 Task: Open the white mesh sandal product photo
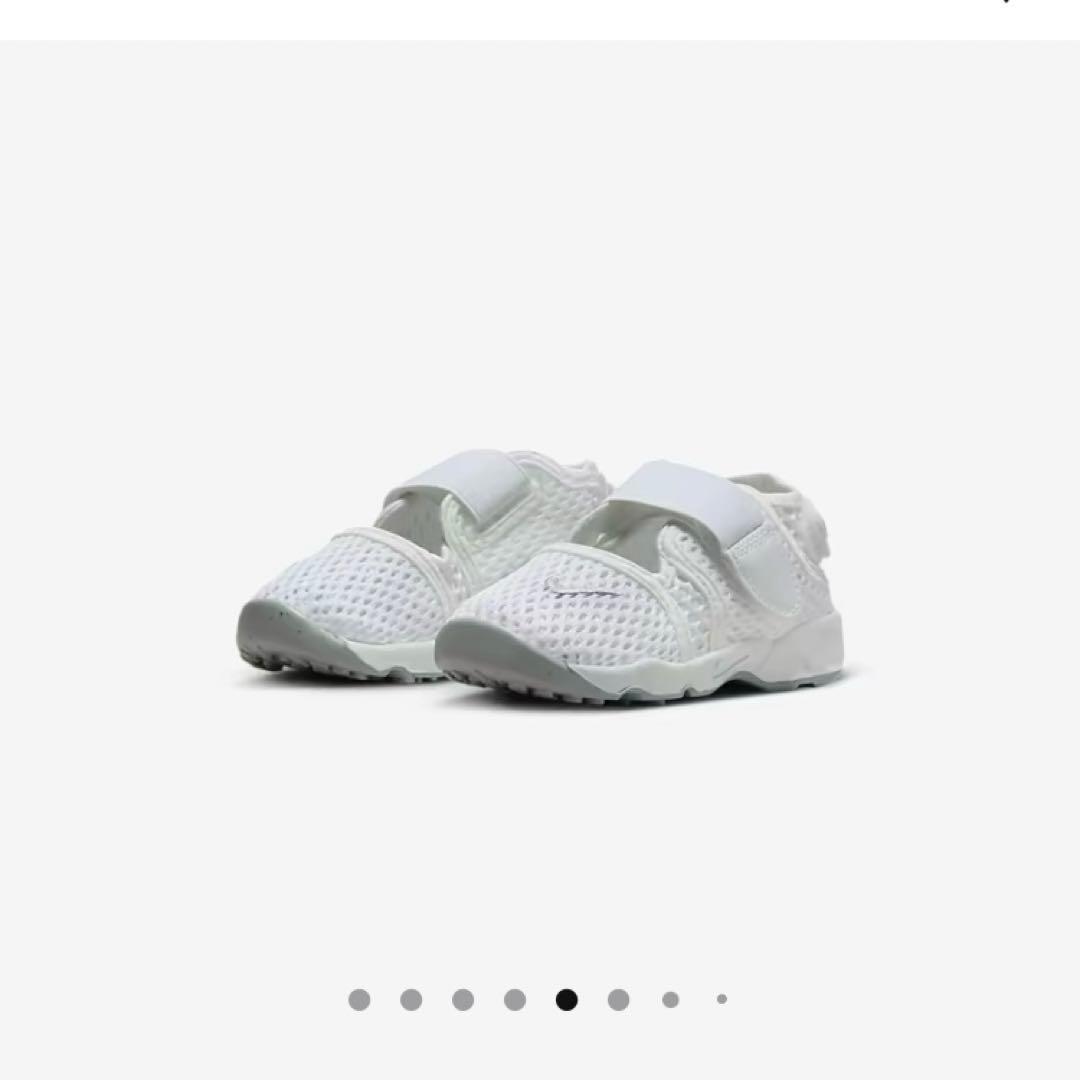pos(540,580)
